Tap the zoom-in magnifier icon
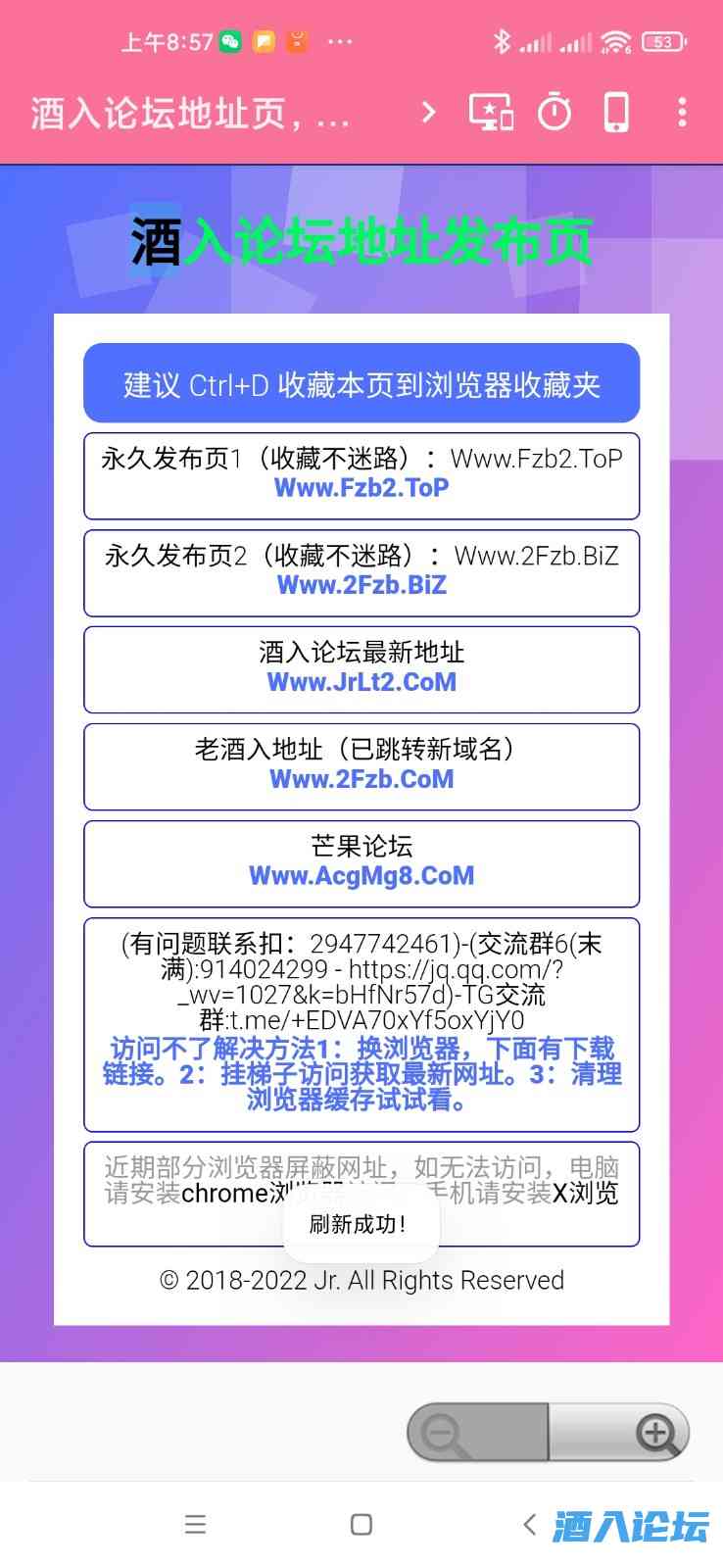723x1568 pixels. click(x=656, y=1433)
